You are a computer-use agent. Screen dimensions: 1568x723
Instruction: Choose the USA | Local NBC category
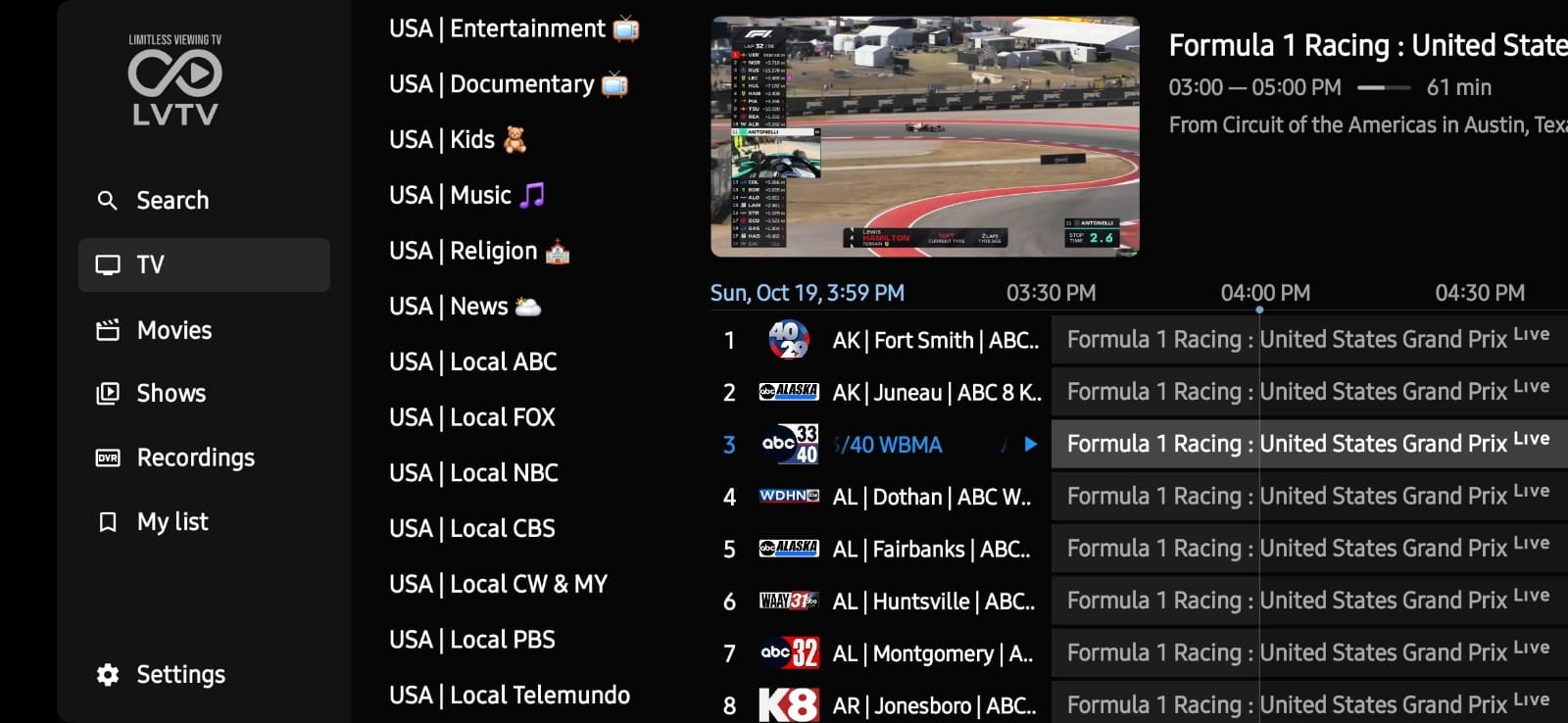[473, 473]
